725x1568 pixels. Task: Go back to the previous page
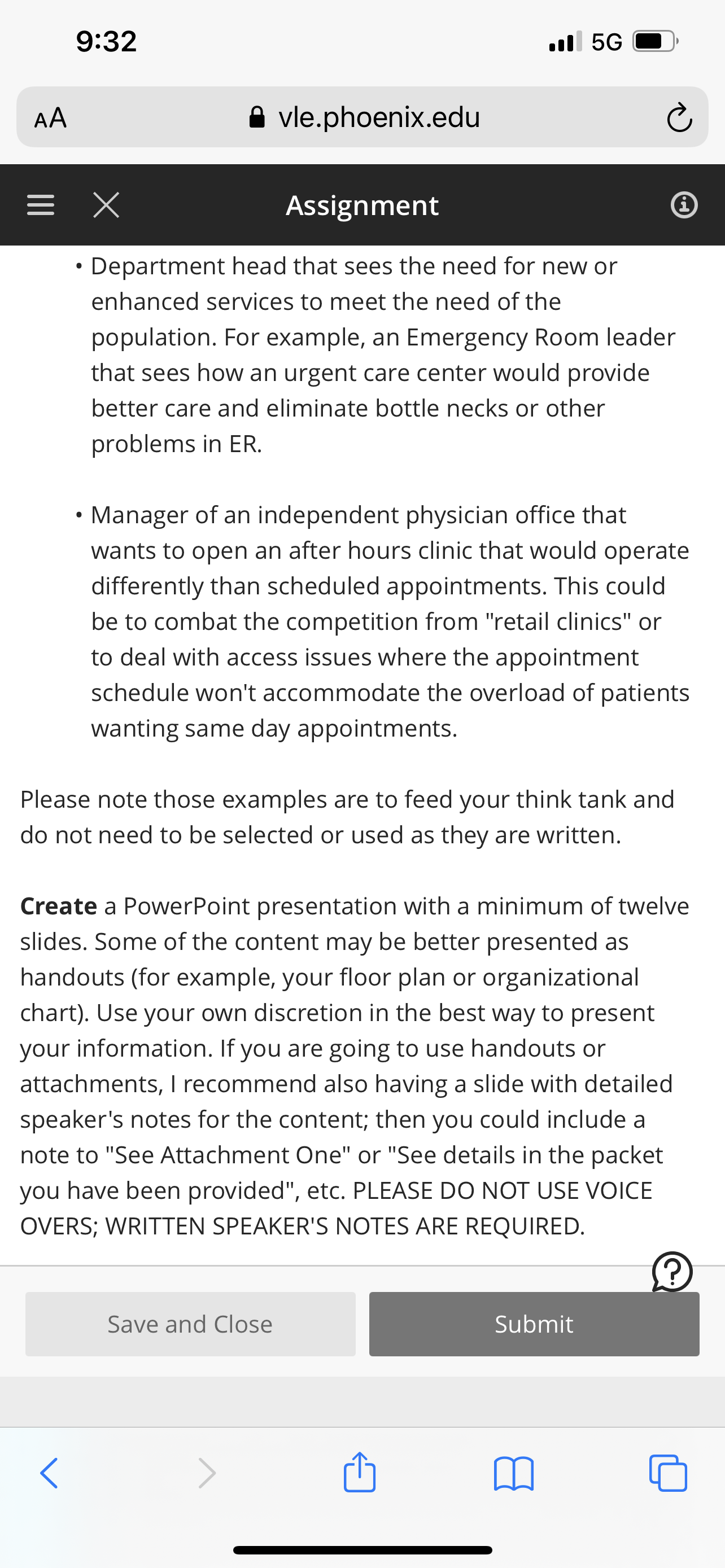pyautogui.click(x=49, y=1473)
